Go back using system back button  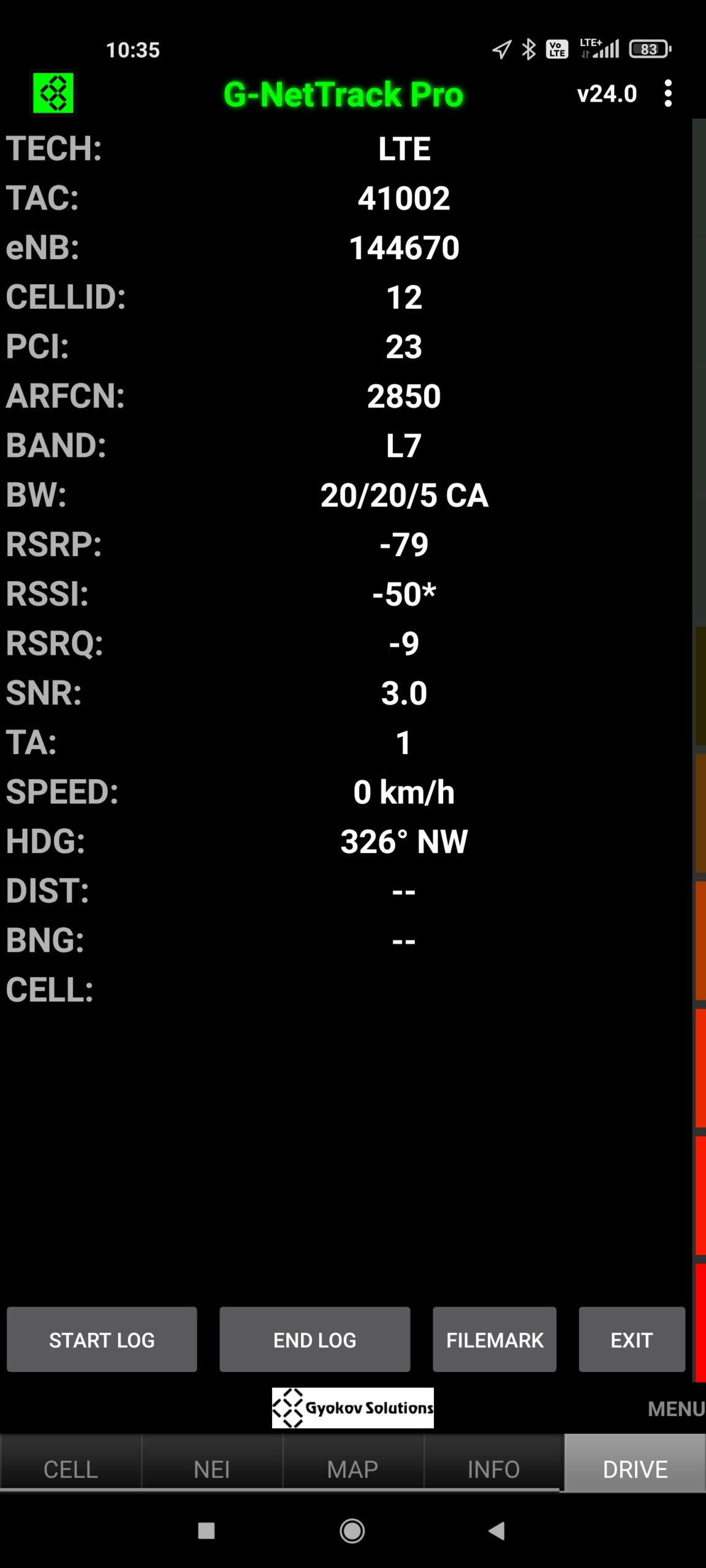(x=496, y=1531)
